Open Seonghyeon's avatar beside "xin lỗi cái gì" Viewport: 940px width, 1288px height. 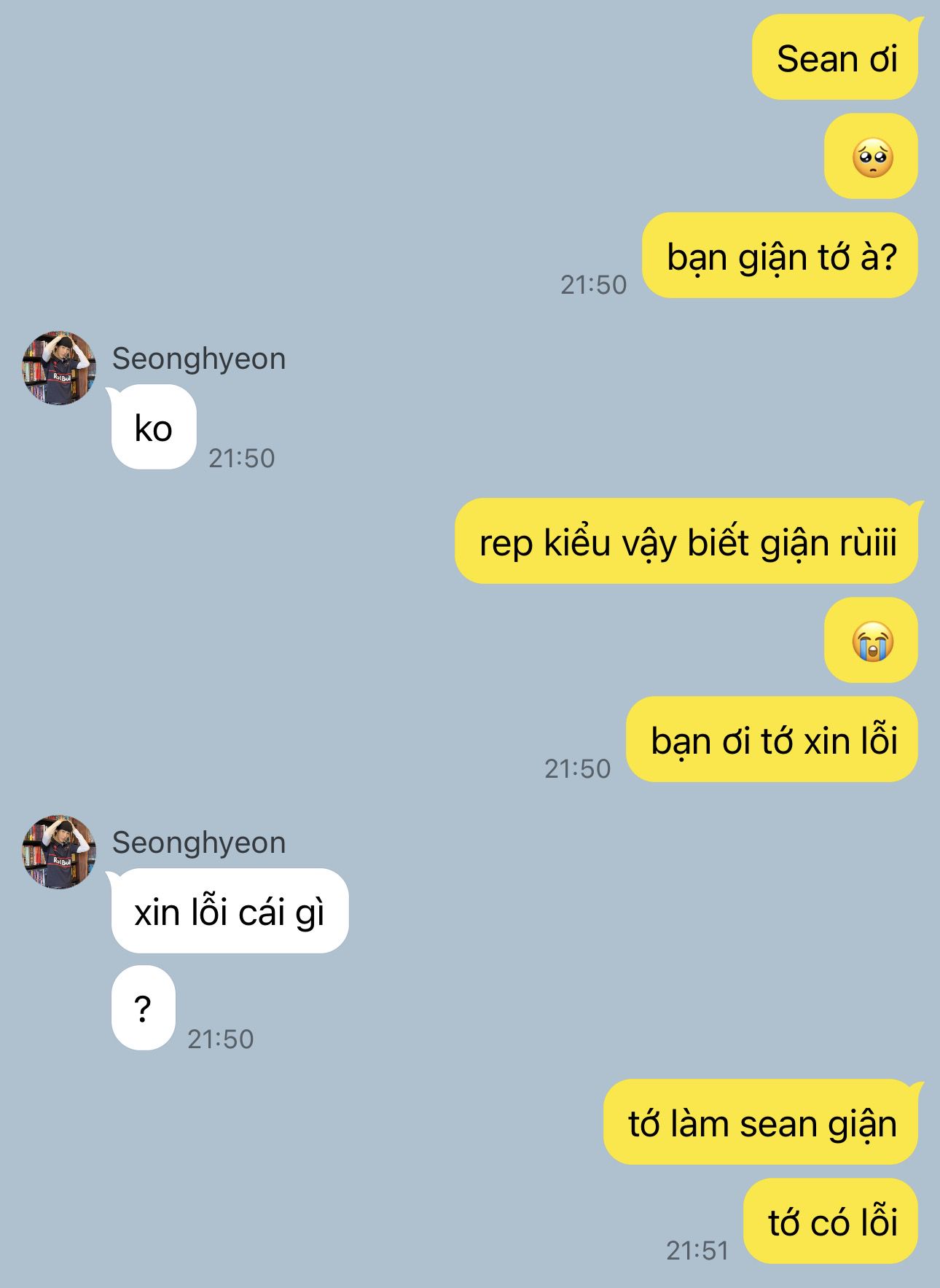click(x=59, y=852)
